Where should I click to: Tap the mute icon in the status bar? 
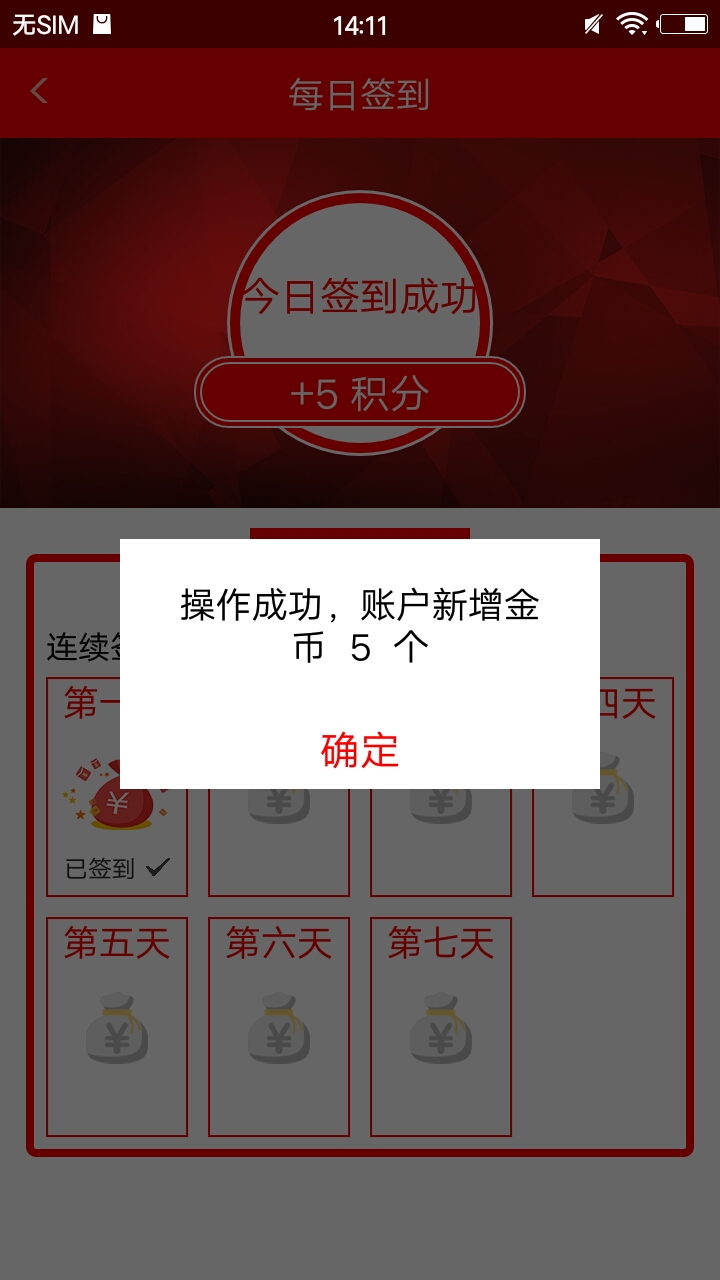pos(591,23)
